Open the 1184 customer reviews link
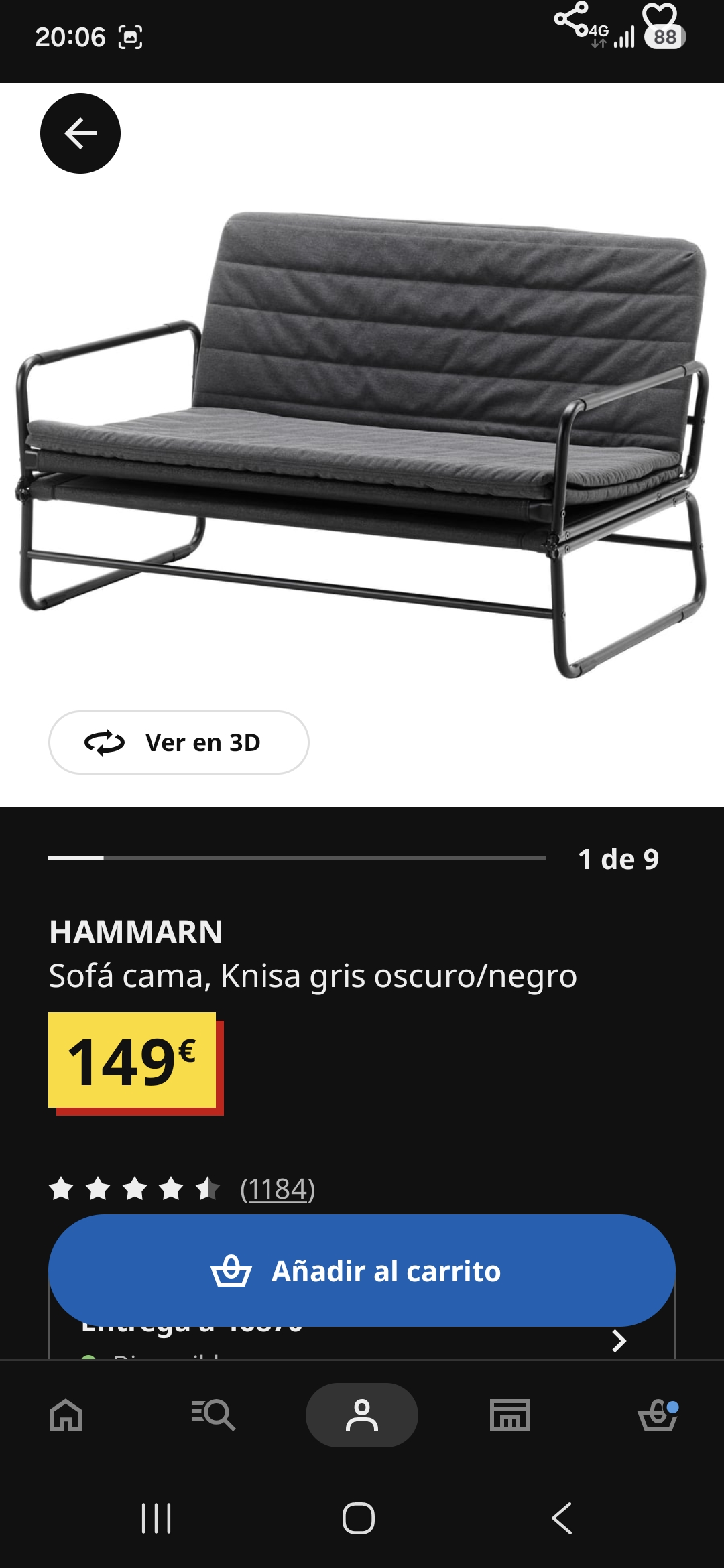The image size is (724, 1568). pos(278,1189)
